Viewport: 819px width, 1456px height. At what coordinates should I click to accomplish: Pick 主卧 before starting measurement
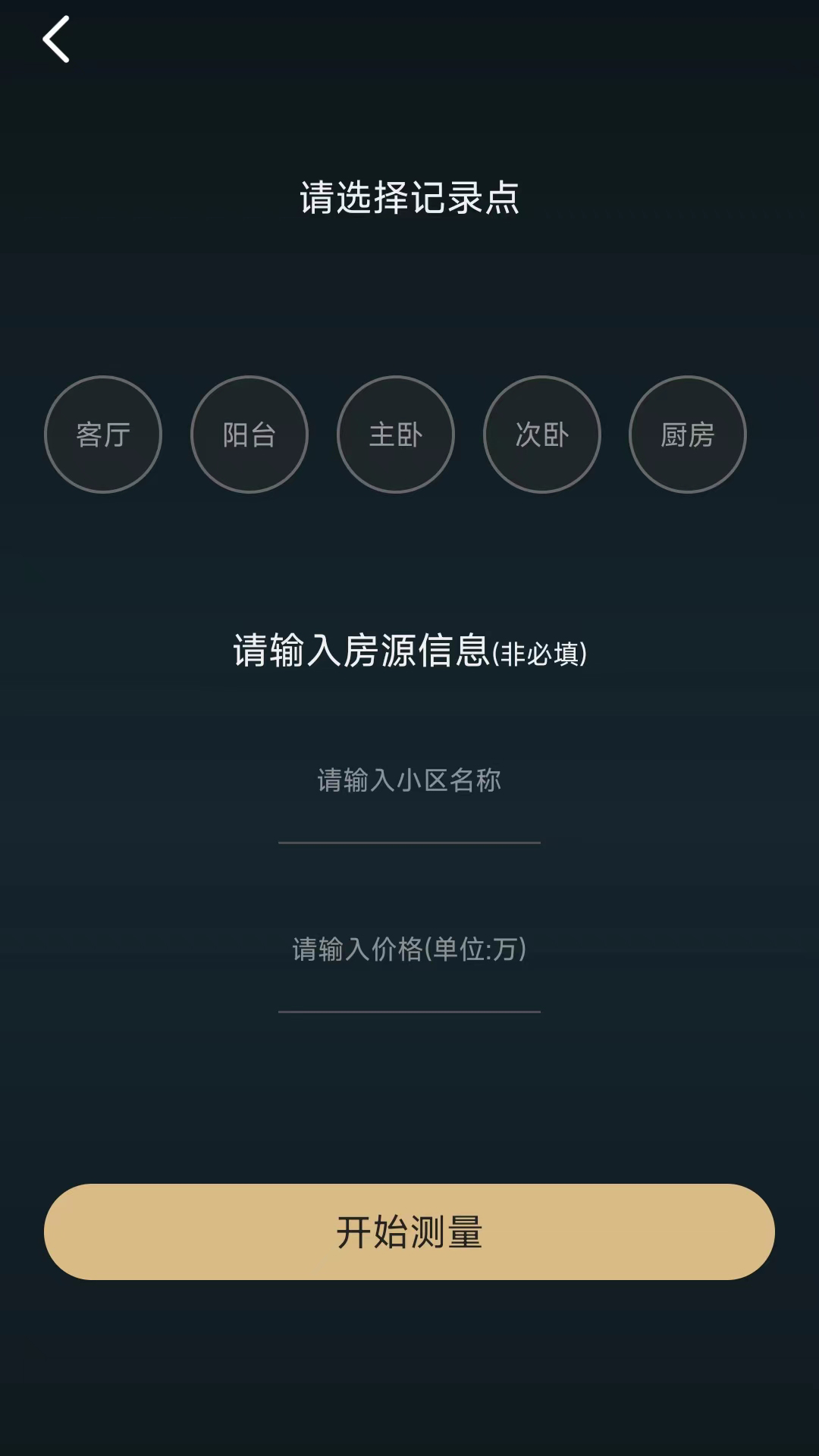coord(396,434)
